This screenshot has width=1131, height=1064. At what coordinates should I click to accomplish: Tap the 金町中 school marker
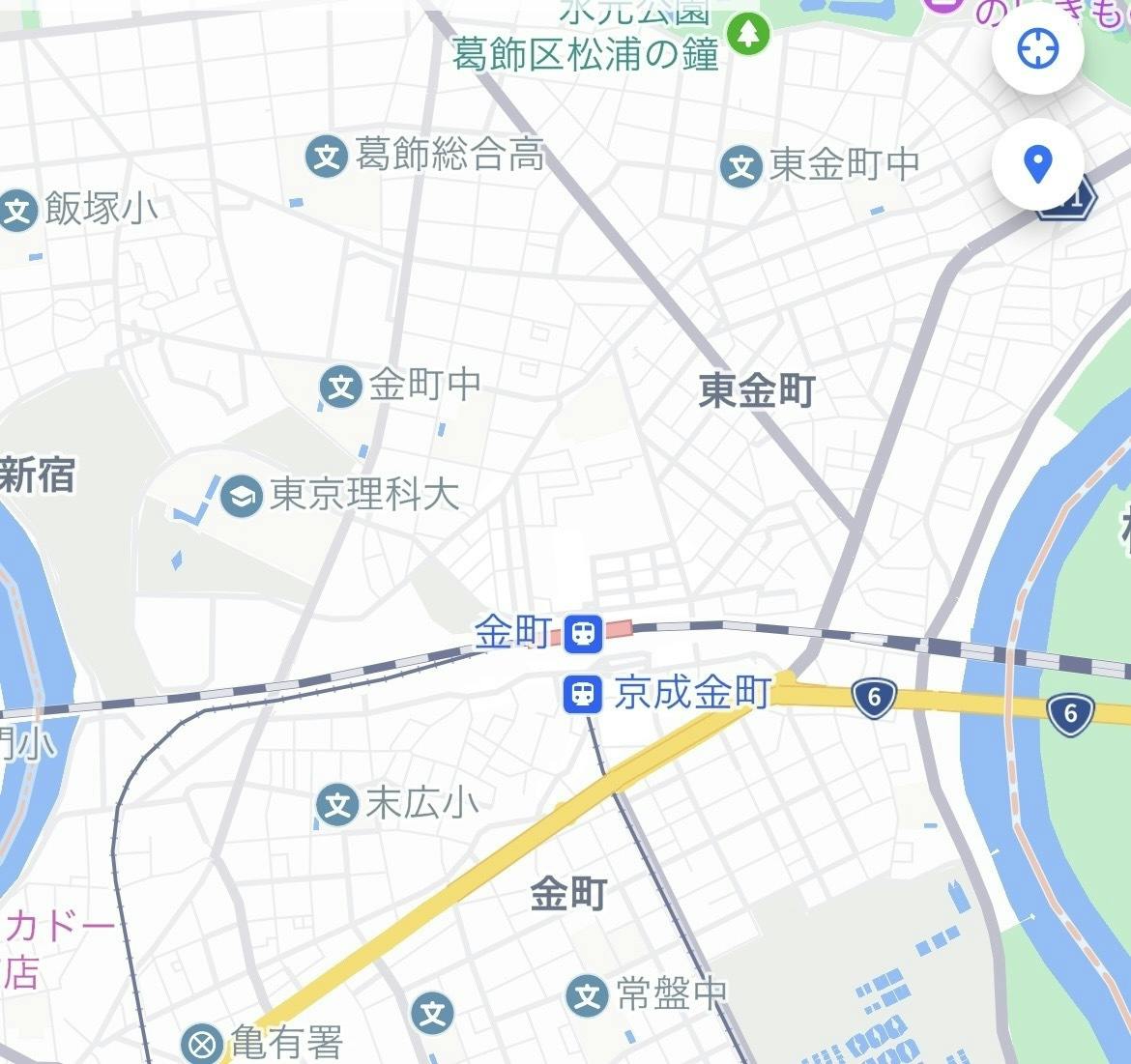pyautogui.click(x=340, y=387)
